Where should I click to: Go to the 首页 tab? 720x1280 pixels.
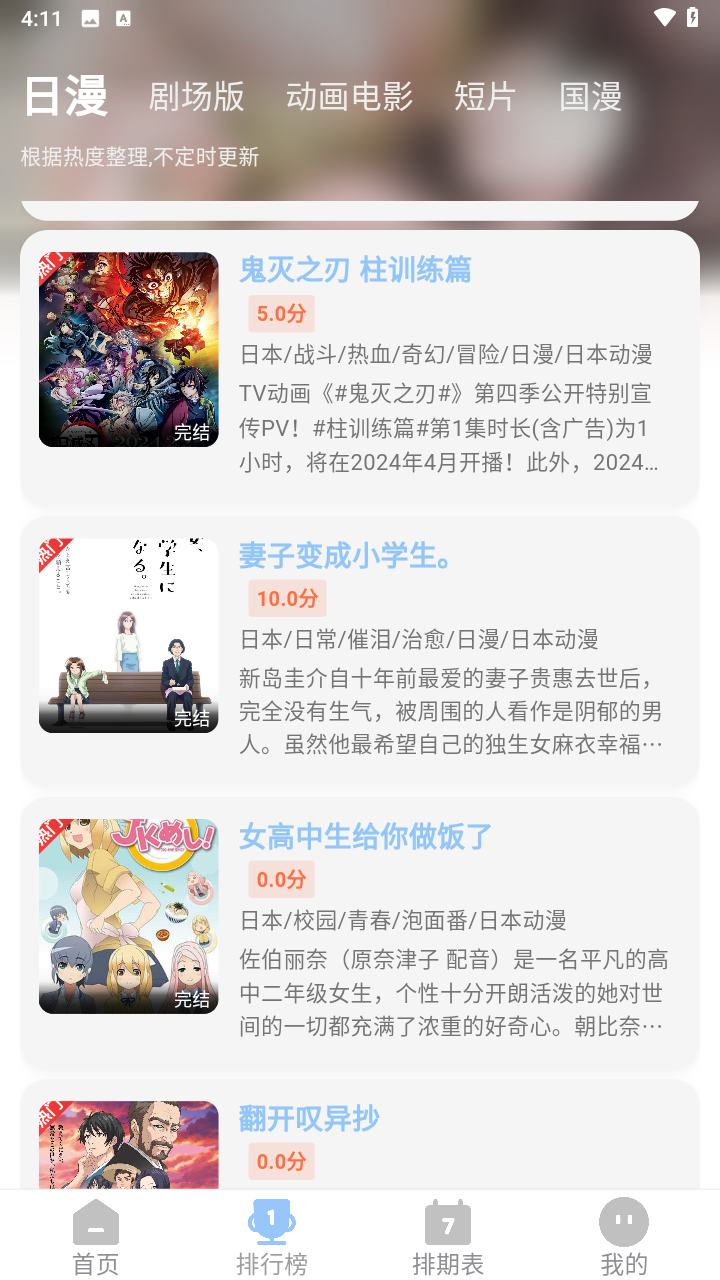[96, 1238]
